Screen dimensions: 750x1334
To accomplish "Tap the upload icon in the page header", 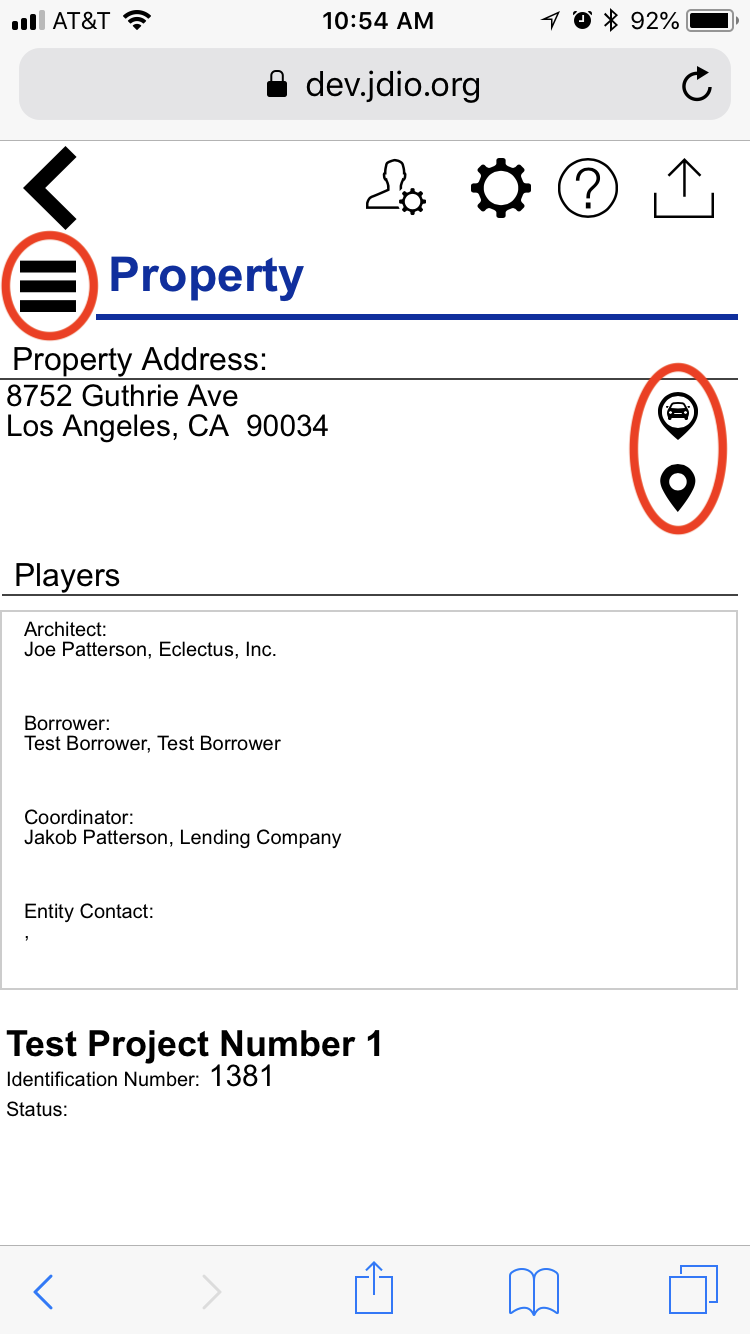I will pyautogui.click(x=684, y=189).
